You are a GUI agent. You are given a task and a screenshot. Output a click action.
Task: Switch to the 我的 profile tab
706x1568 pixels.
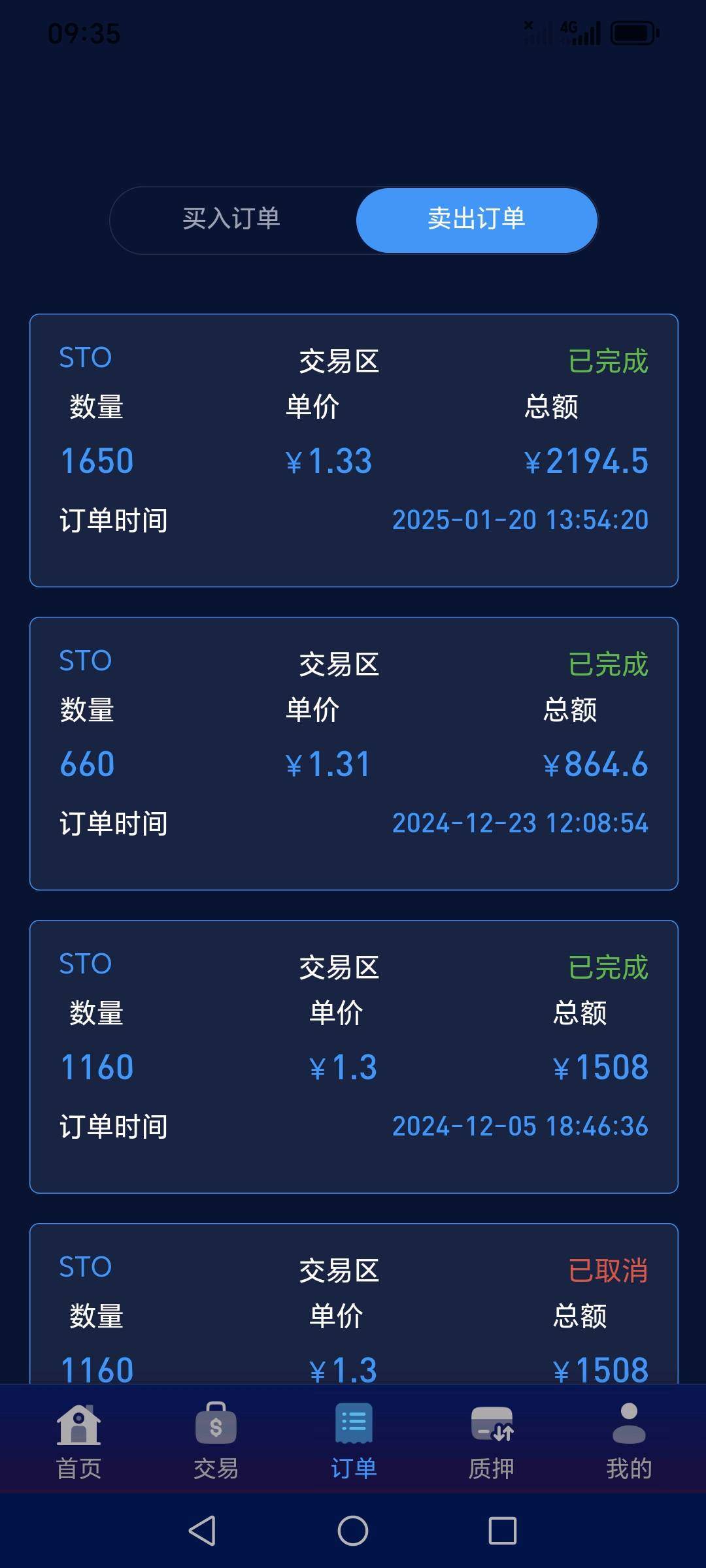[x=628, y=1440]
